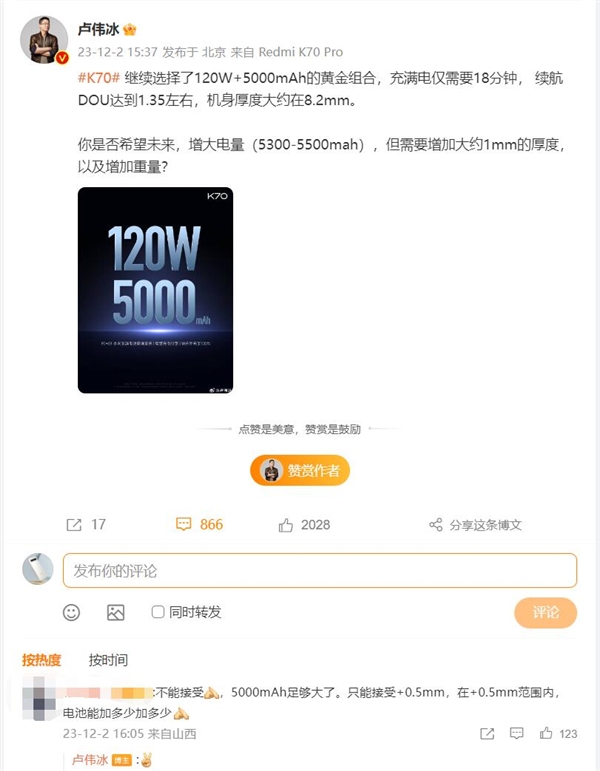Tap the 赞赏作者 reward button
Image resolution: width=600 pixels, height=771 pixels.
[x=300, y=470]
